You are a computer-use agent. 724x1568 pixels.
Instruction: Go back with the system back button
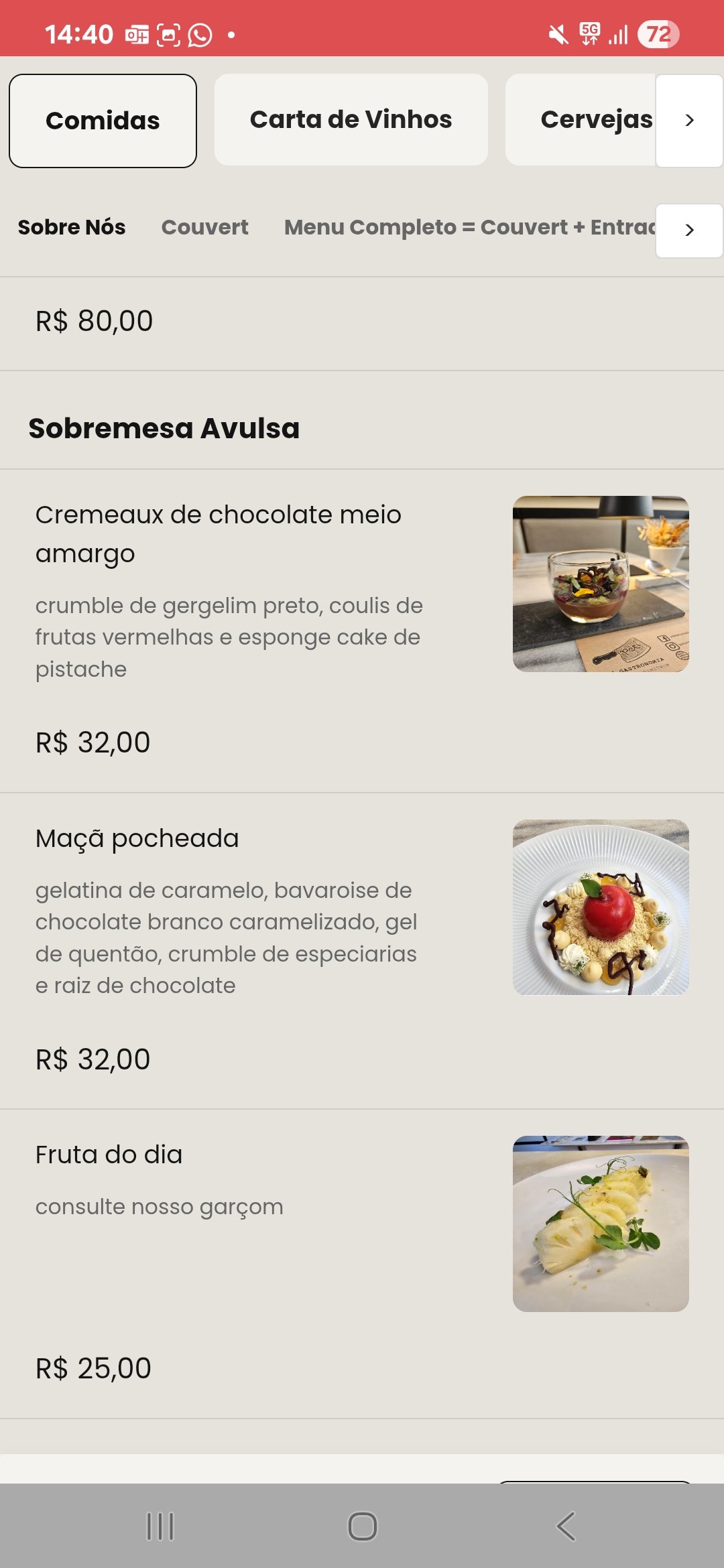565,1526
